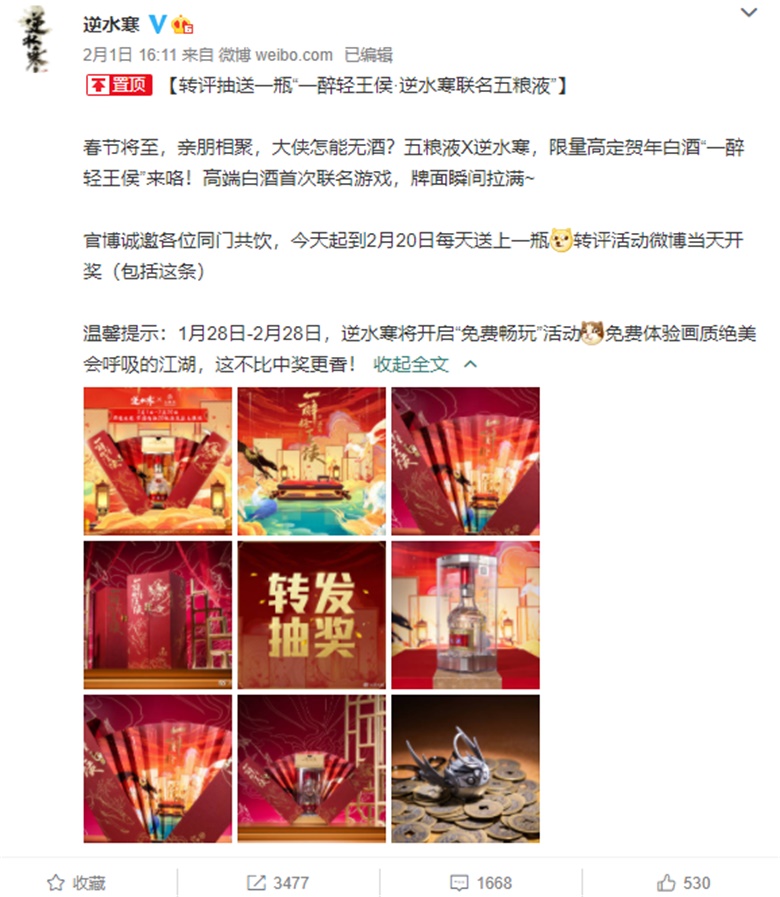This screenshot has width=780, height=897.
Task: Open the post options chevron menu
Action: point(749,13)
